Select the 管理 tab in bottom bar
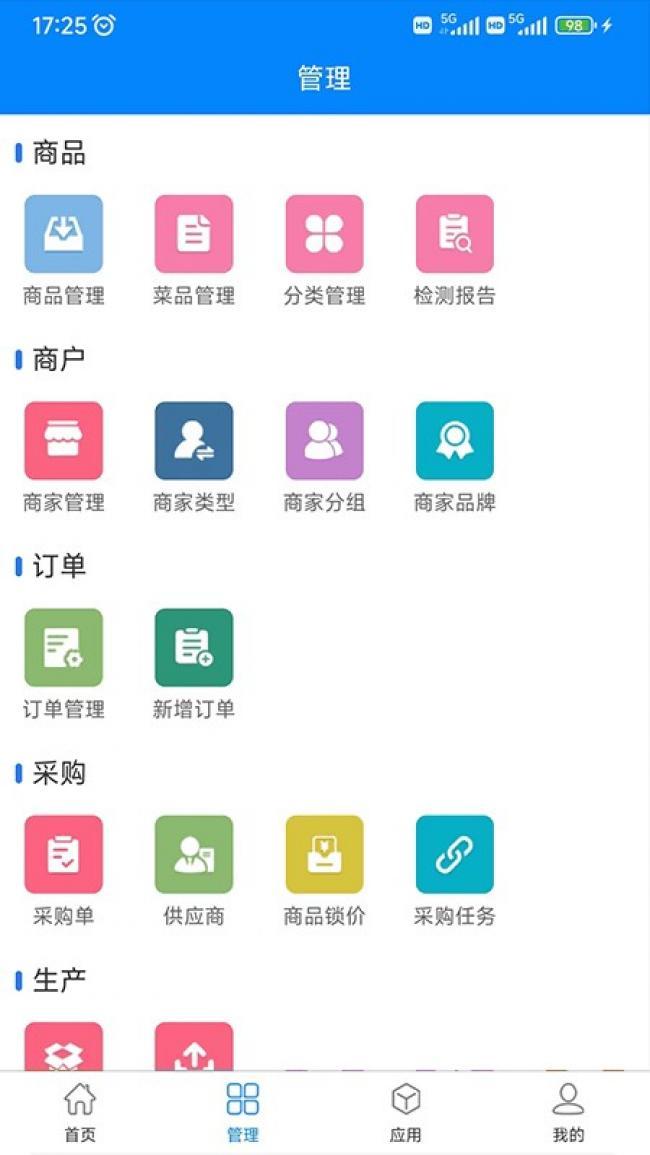The height and width of the screenshot is (1155, 650). pyautogui.click(x=243, y=1112)
